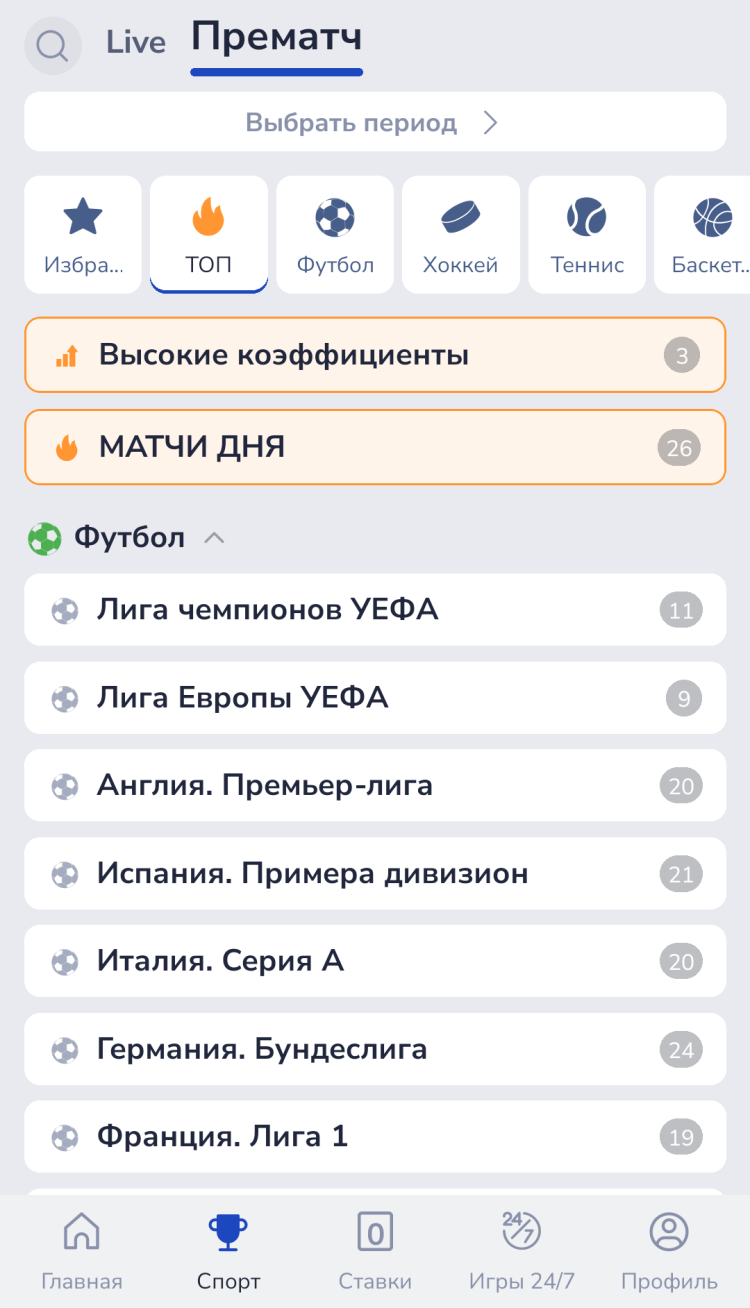
Task: Switch to the Ставки tab
Action: tap(375, 1250)
